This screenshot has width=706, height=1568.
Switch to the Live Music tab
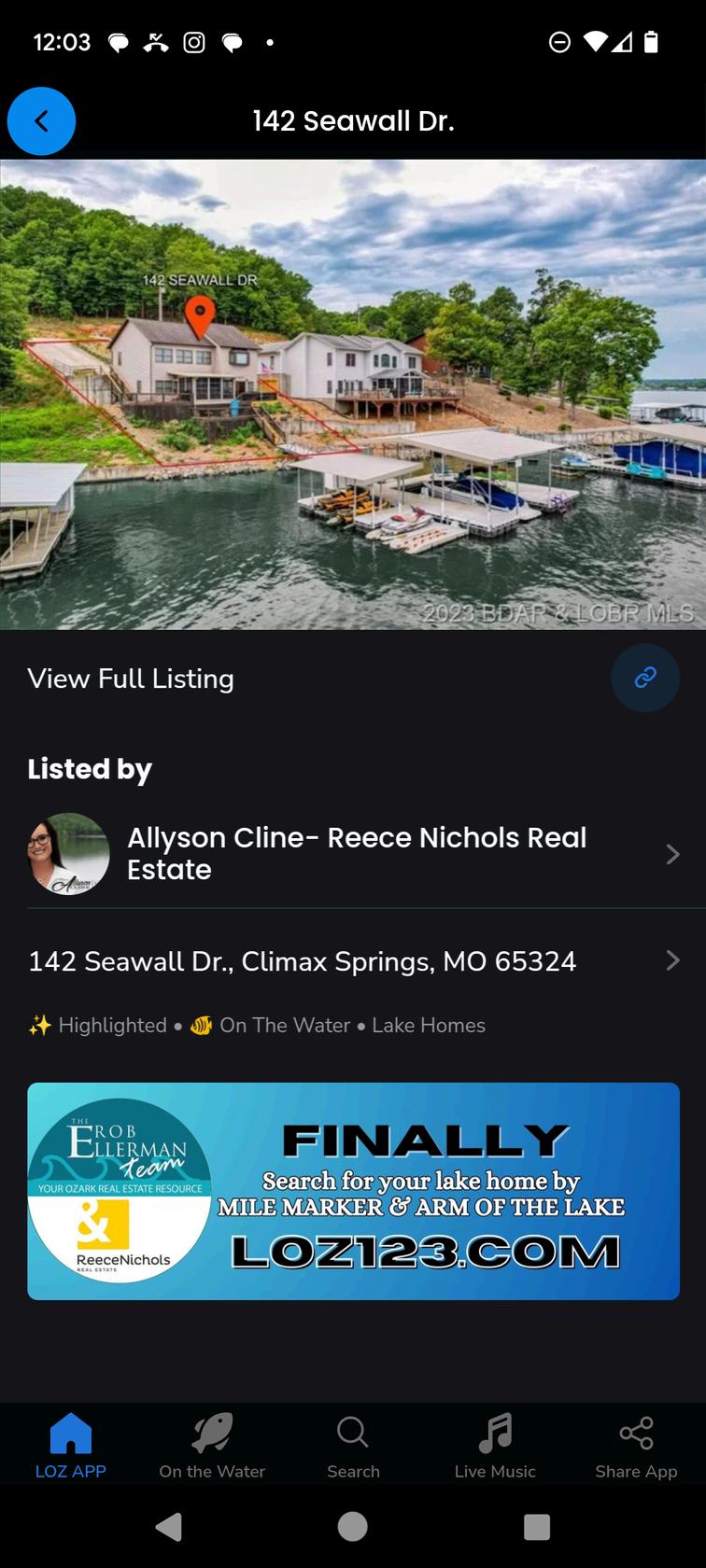495,1445
